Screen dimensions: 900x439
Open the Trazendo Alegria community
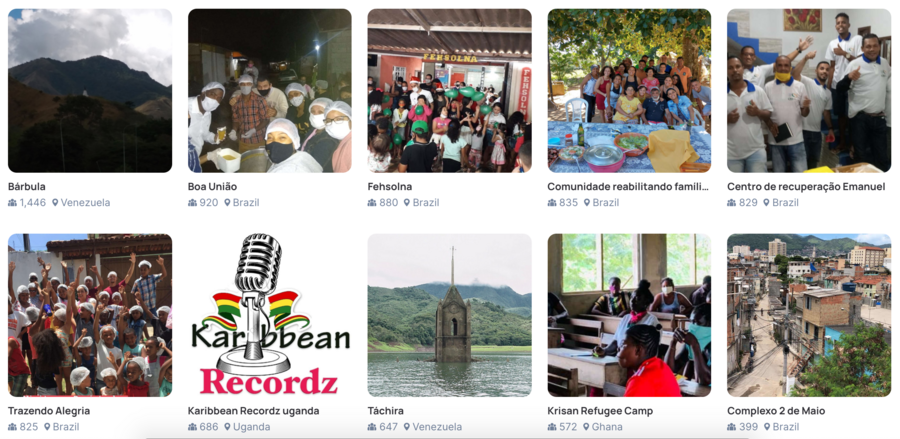point(89,315)
